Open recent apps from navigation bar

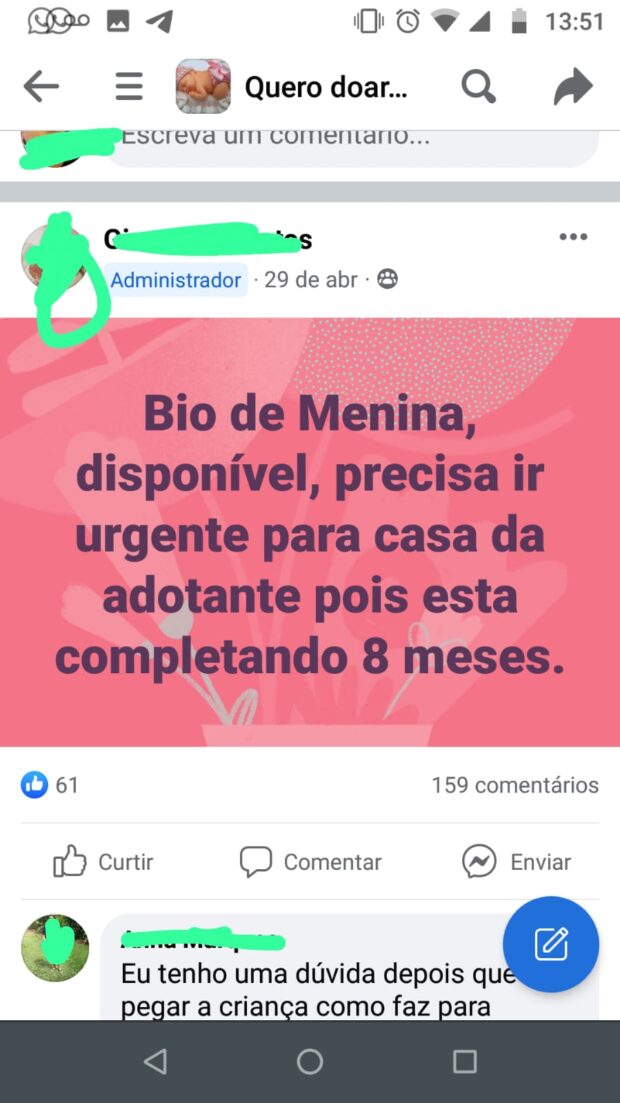tap(464, 1061)
